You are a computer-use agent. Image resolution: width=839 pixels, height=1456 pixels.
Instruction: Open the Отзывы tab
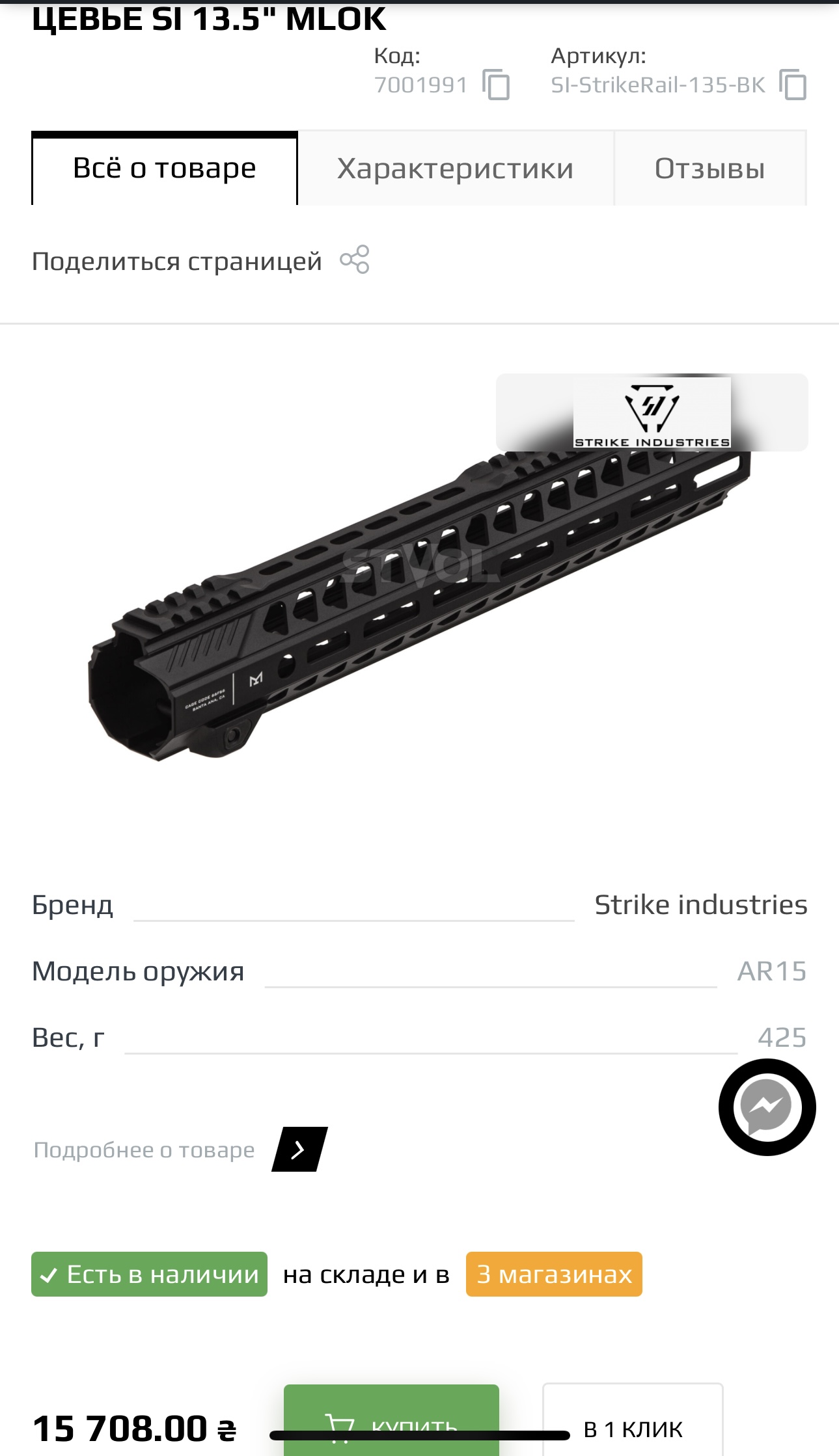[x=709, y=169]
